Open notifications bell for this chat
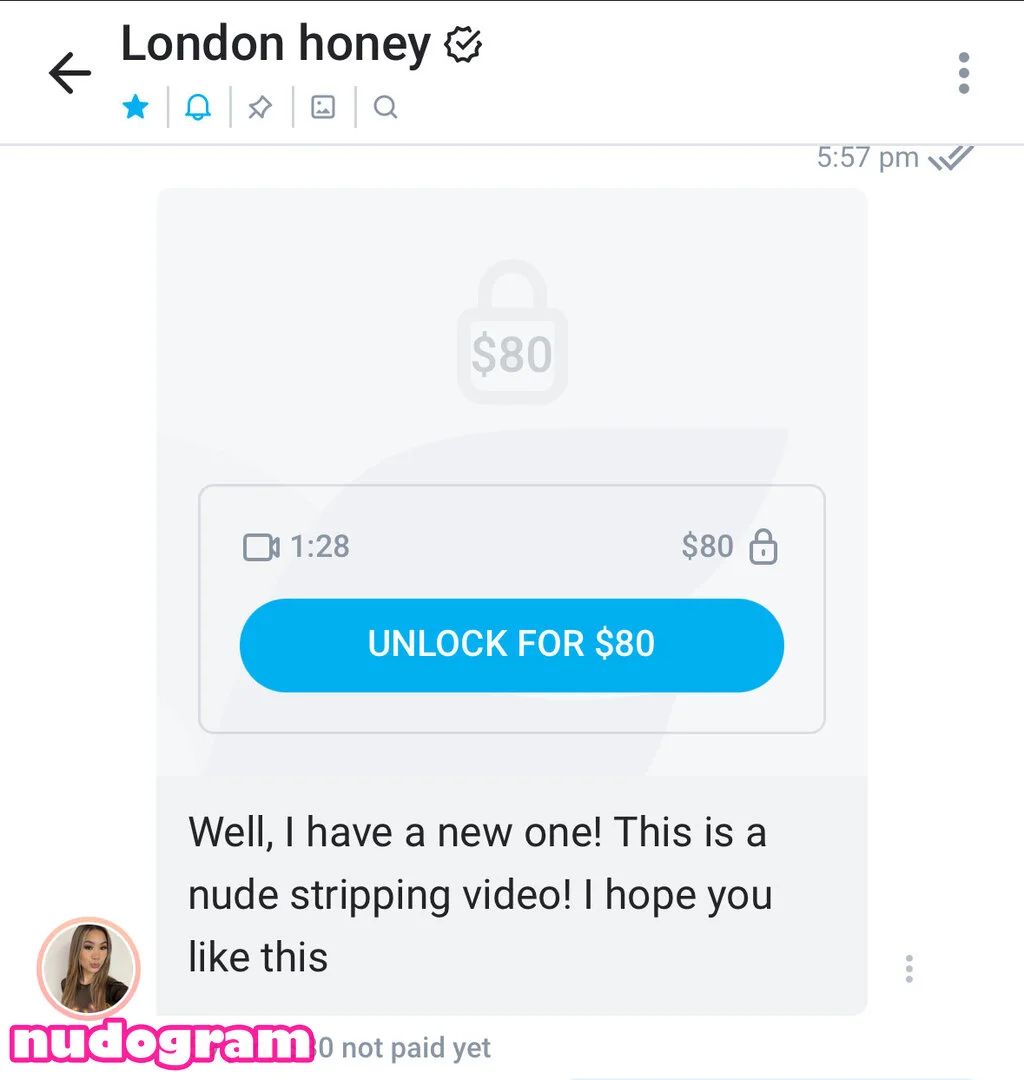The width and height of the screenshot is (1024, 1080). click(198, 106)
